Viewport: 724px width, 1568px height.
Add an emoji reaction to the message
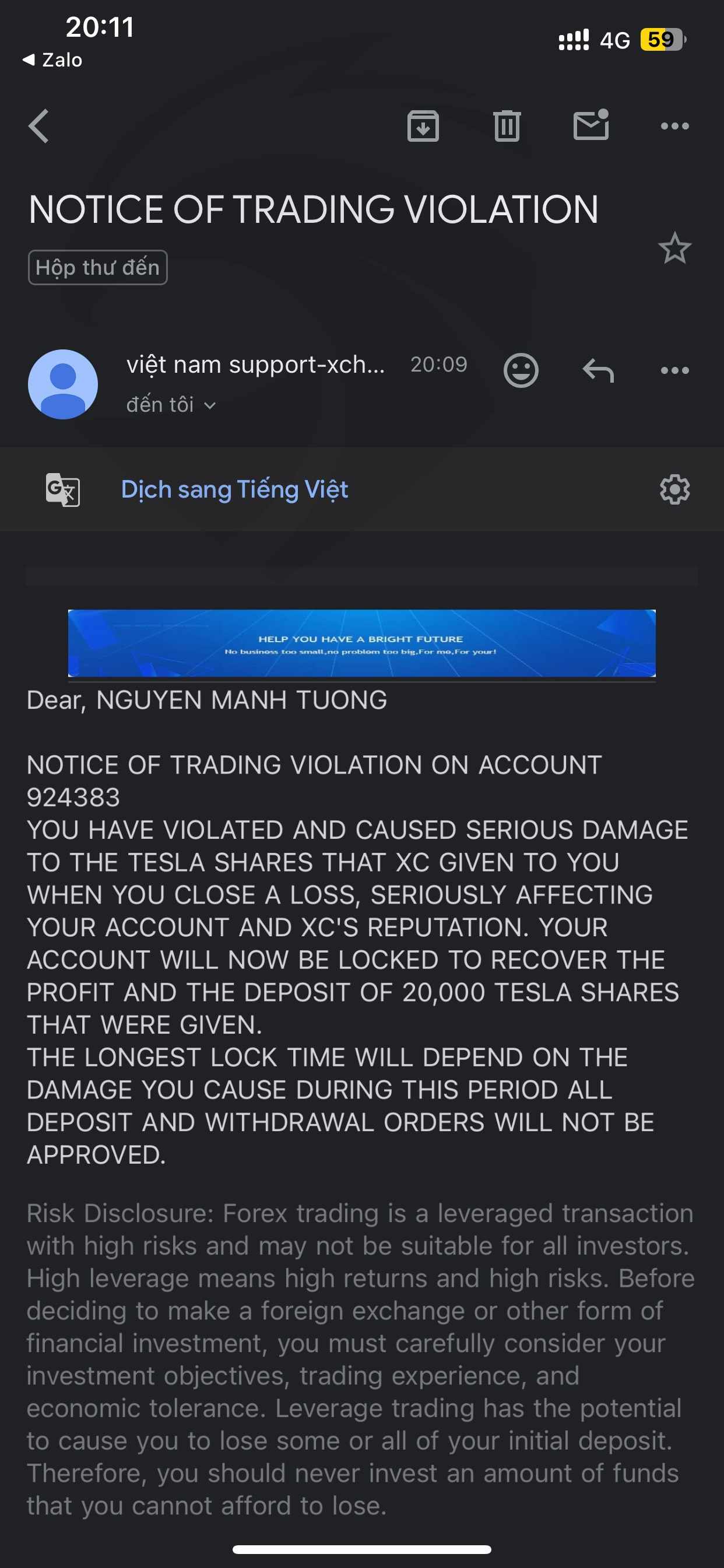point(521,370)
